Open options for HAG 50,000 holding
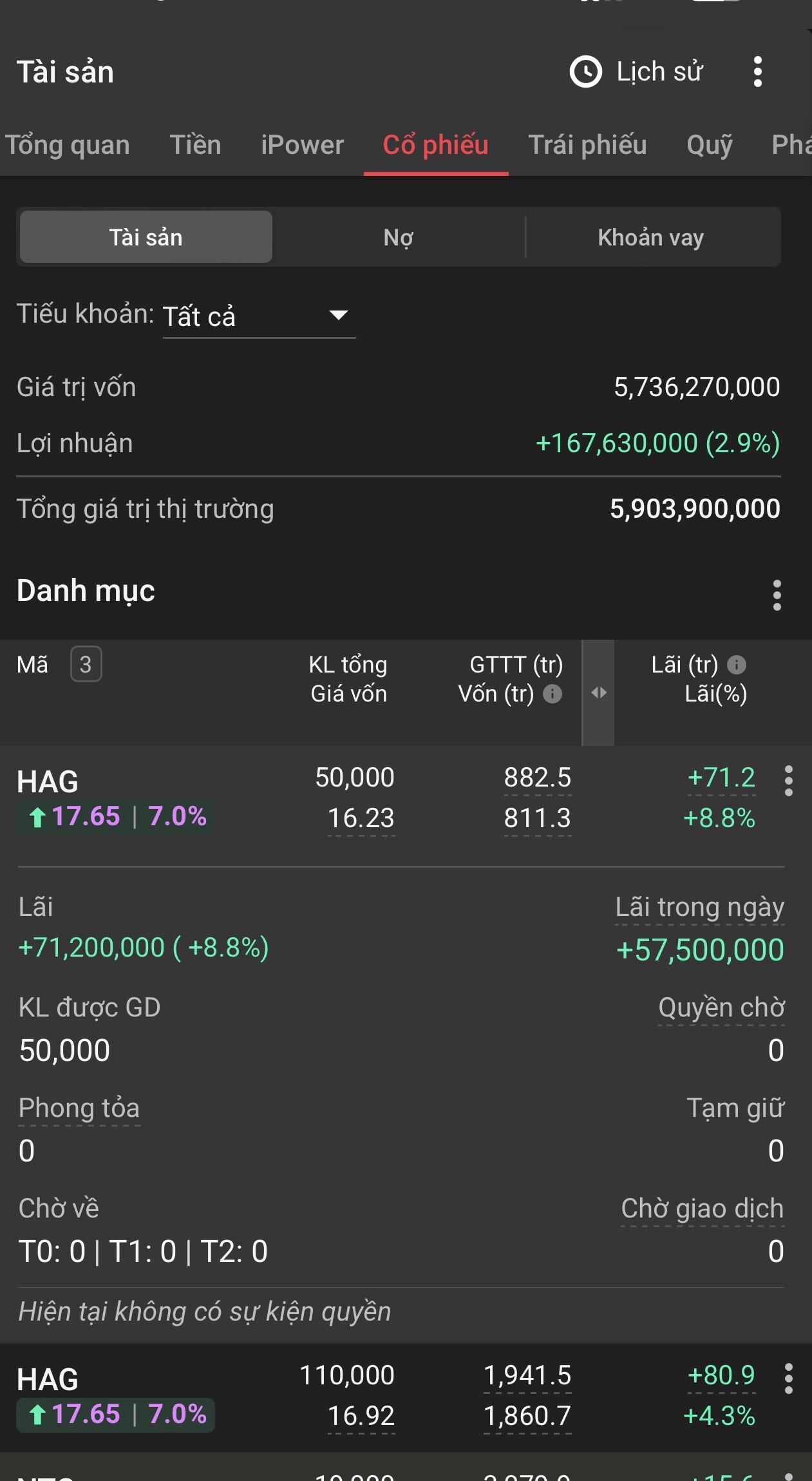This screenshot has height=1481, width=812. pos(788,781)
